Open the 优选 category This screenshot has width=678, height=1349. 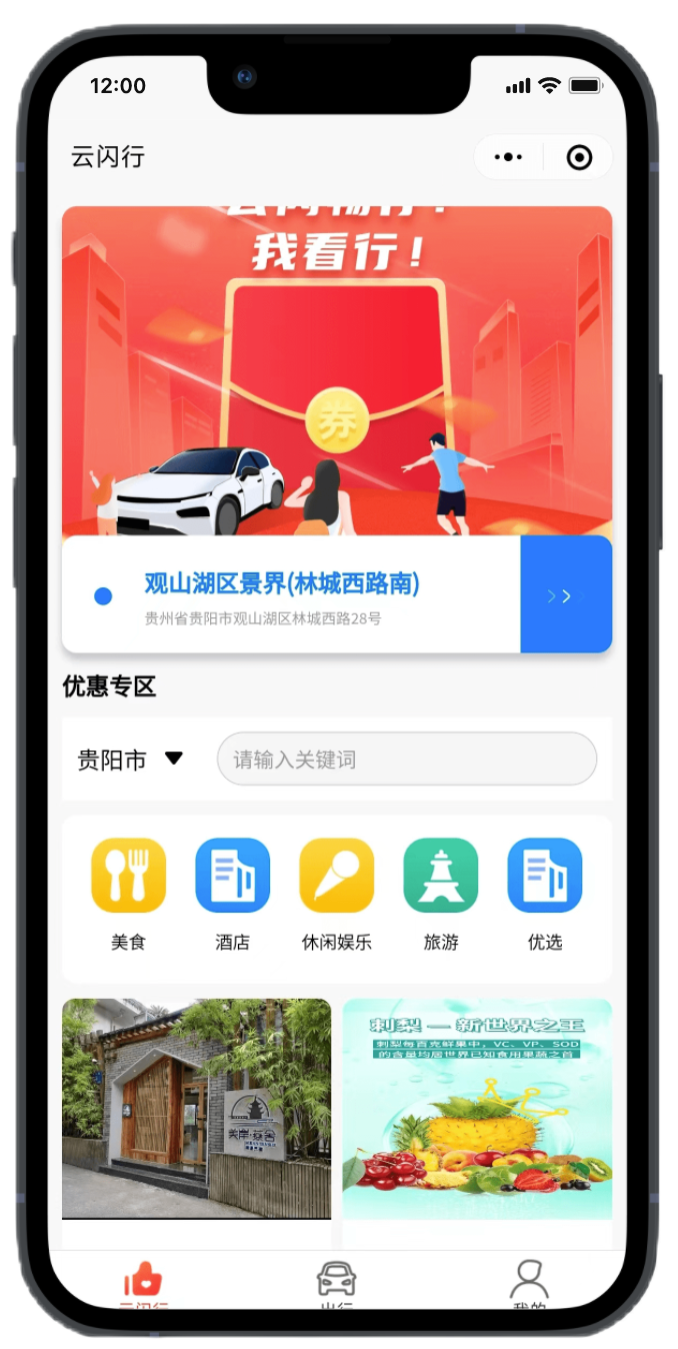(x=545, y=892)
